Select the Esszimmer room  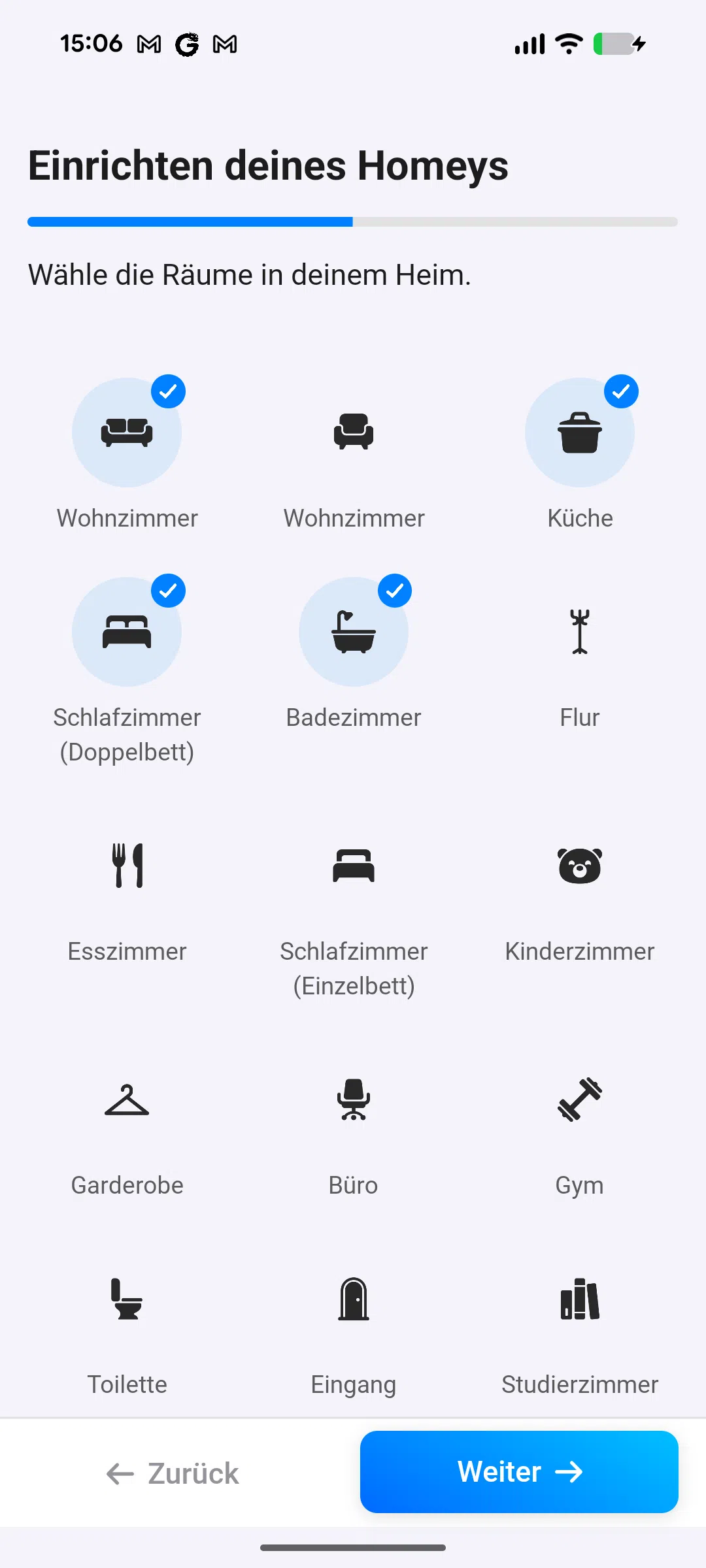click(127, 866)
